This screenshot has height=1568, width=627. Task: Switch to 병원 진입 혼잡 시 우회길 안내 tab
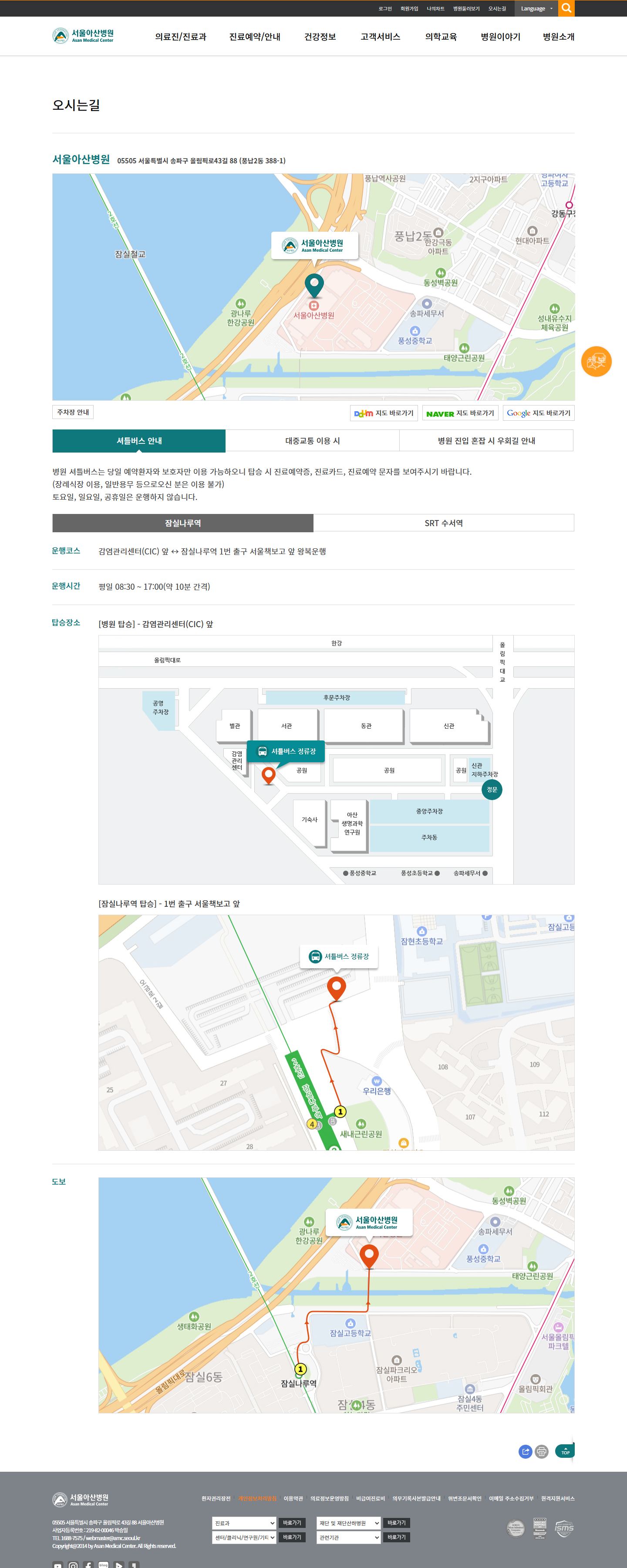pos(486,441)
